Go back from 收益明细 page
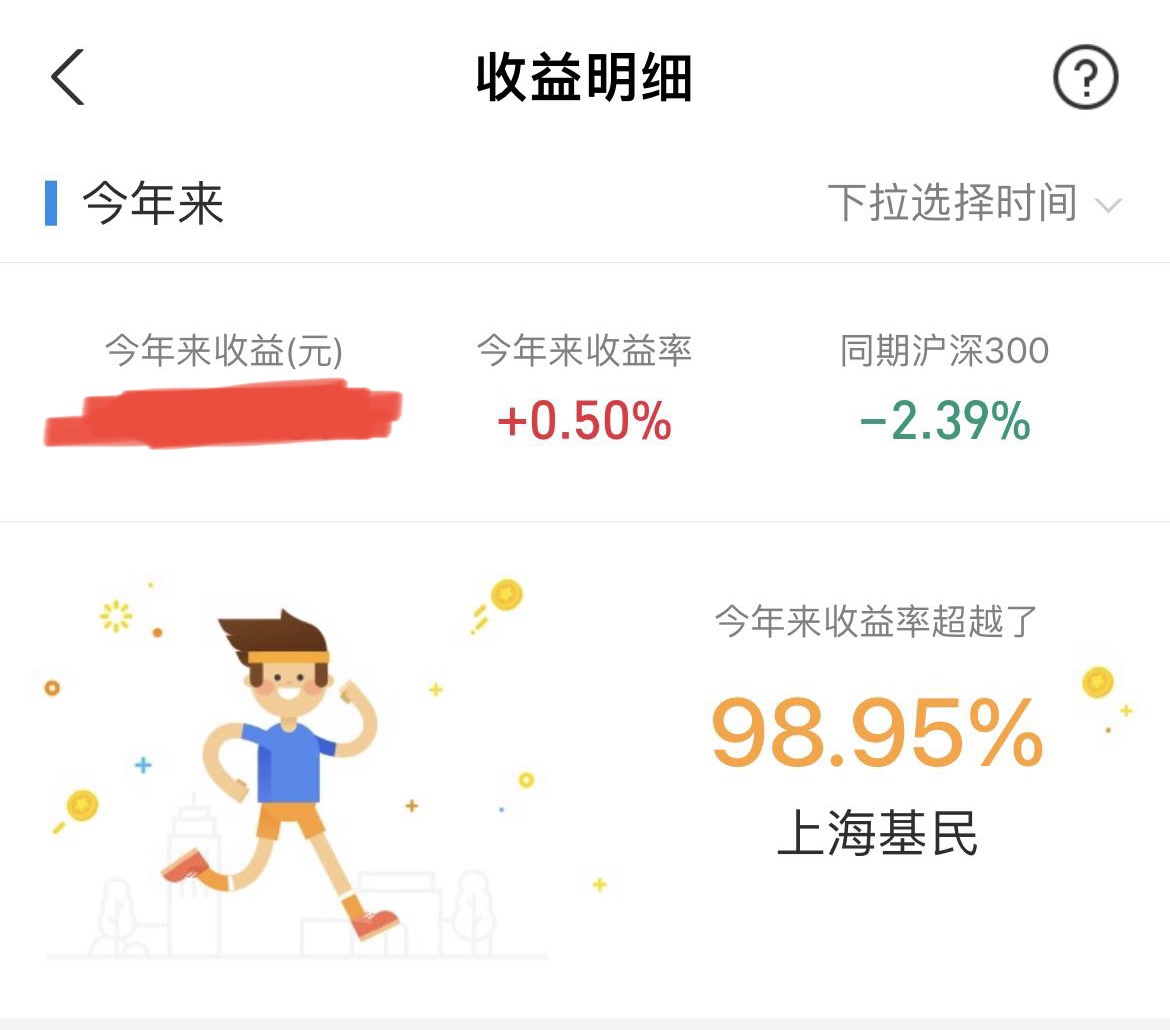 (x=68, y=77)
